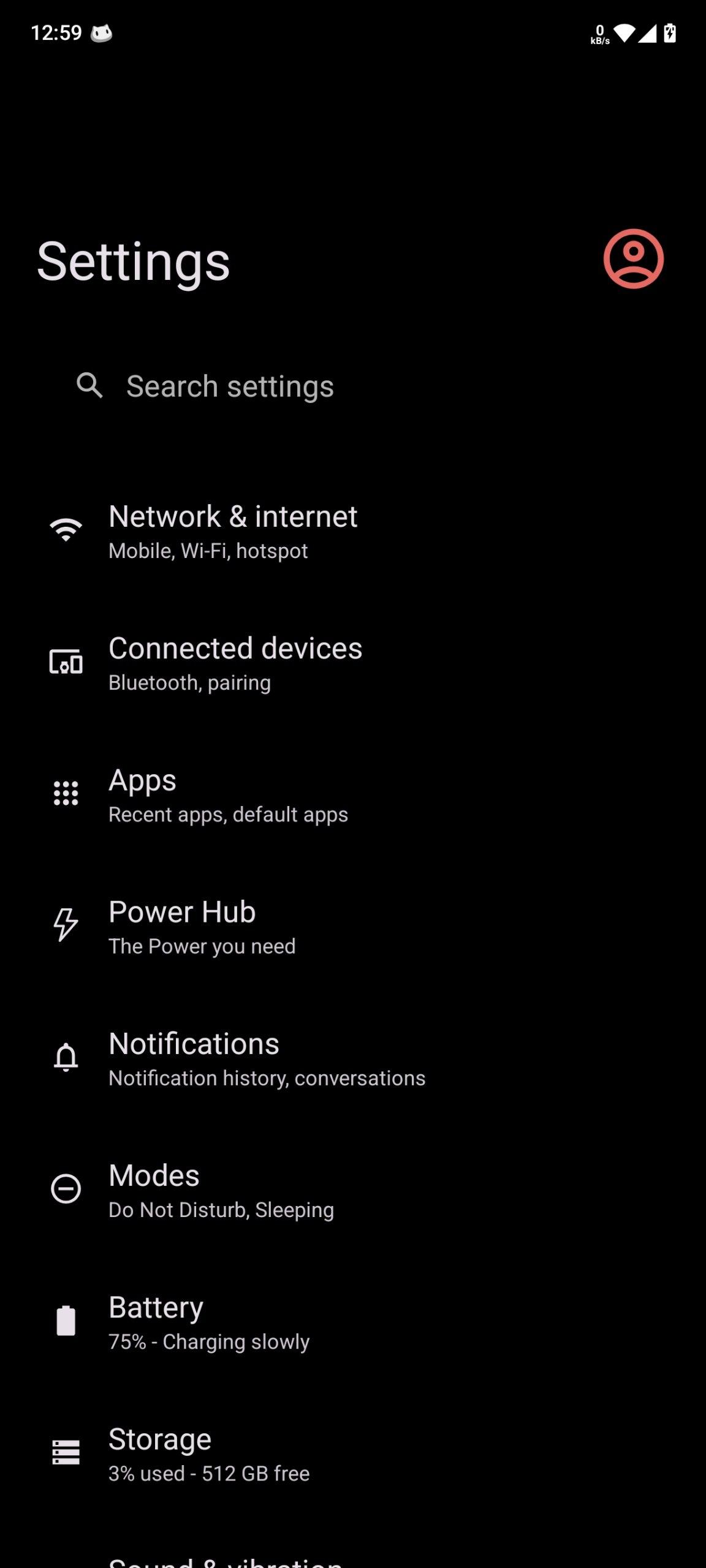Go to Connected devices

[x=235, y=663]
